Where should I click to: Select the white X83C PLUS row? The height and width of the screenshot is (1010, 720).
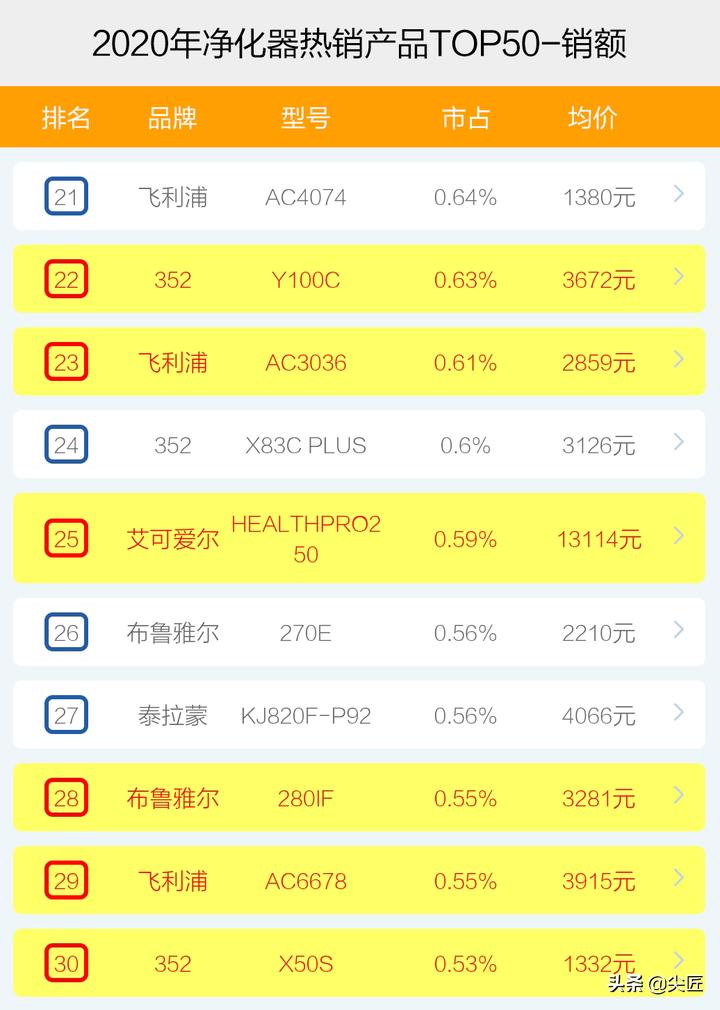point(360,445)
